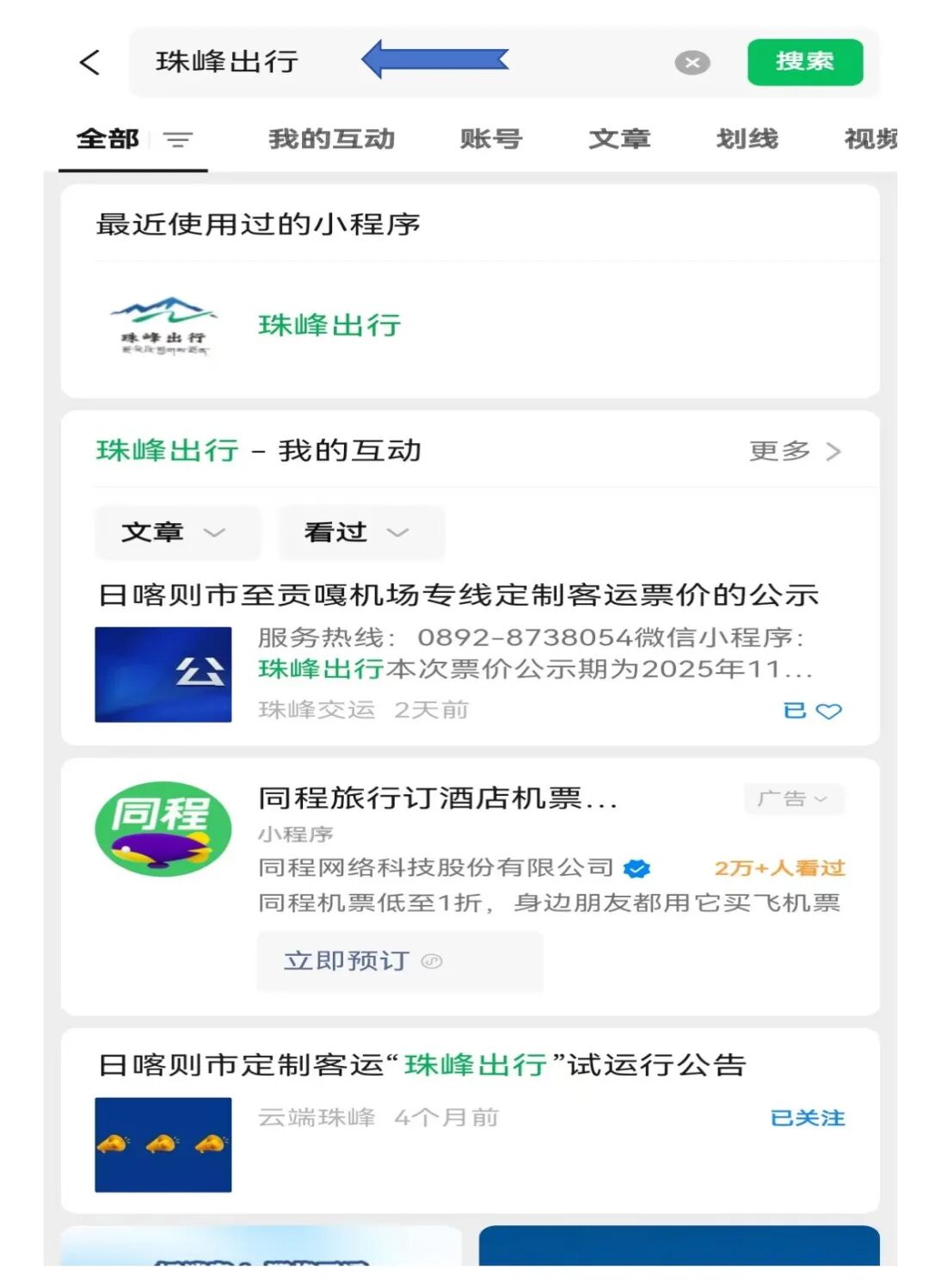
Task: Open the 珠峰出行 mini program
Action: [x=329, y=325]
